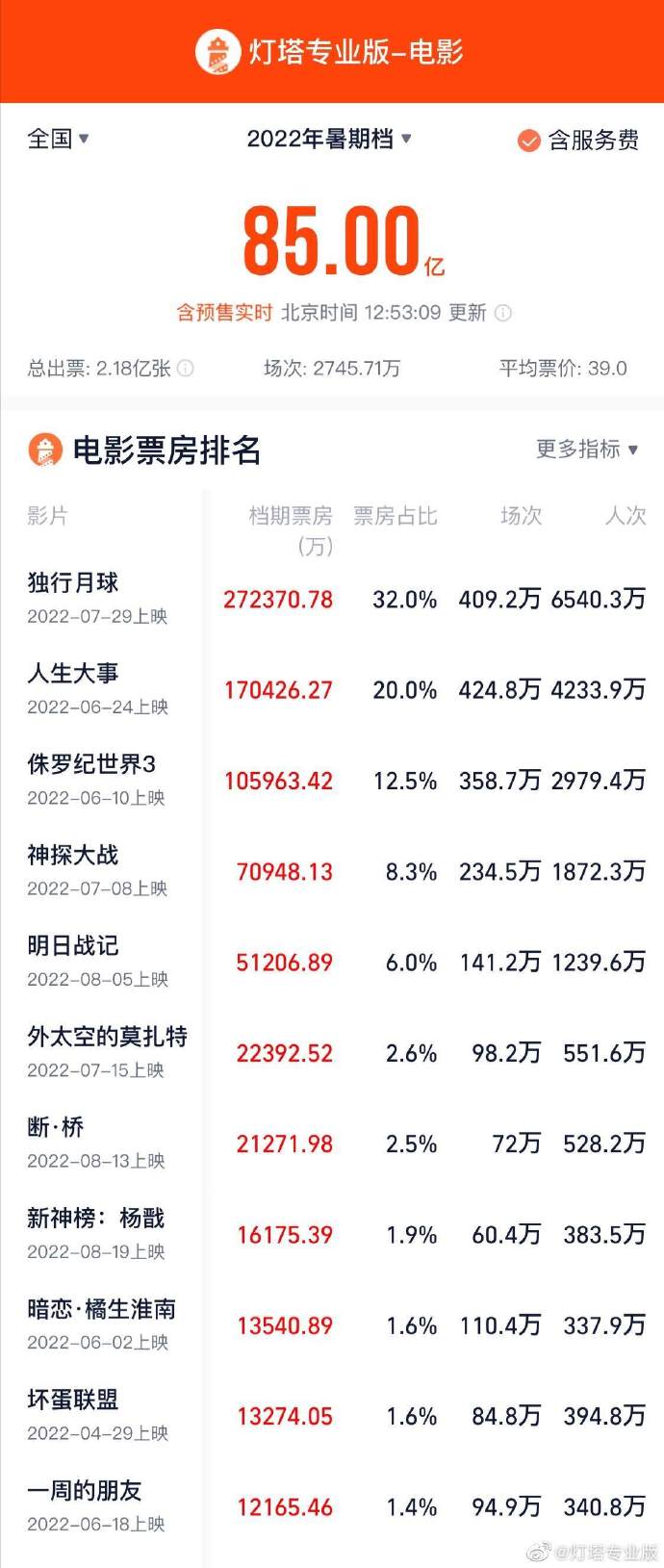Open the 独行月球 box office row

tap(73, 583)
